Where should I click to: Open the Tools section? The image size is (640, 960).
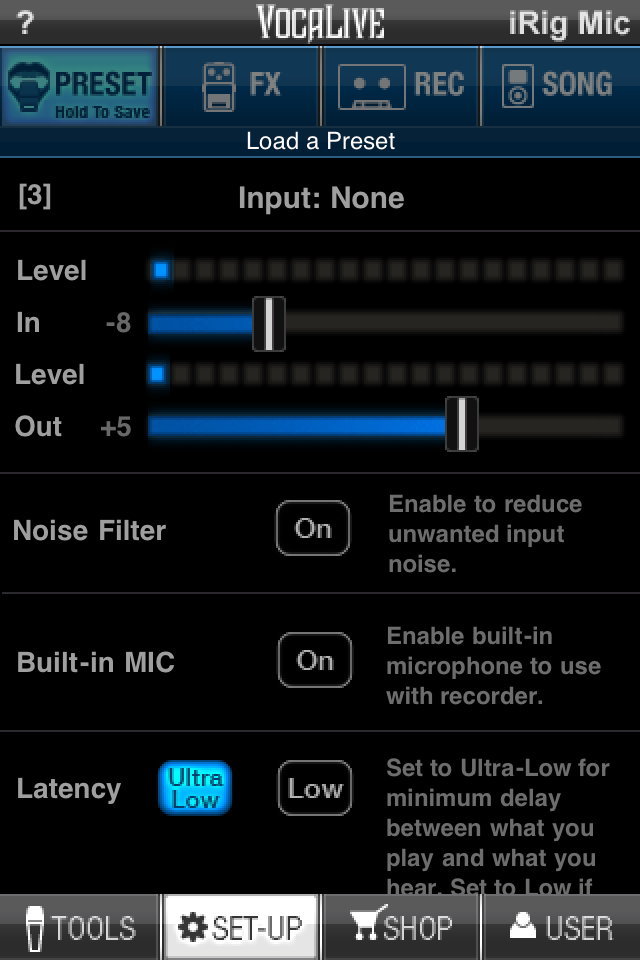coord(80,927)
